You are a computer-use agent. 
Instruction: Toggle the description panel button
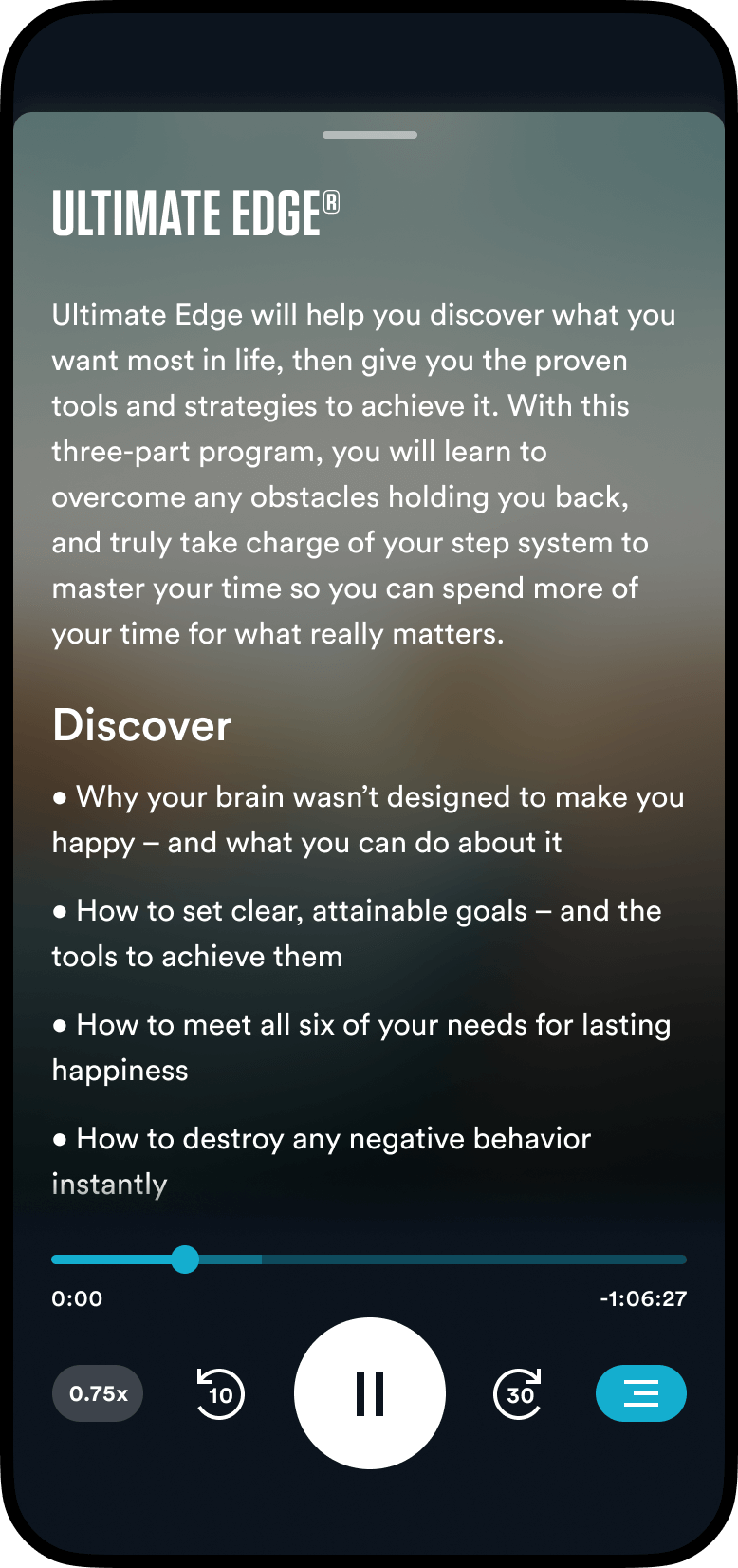click(x=640, y=1393)
